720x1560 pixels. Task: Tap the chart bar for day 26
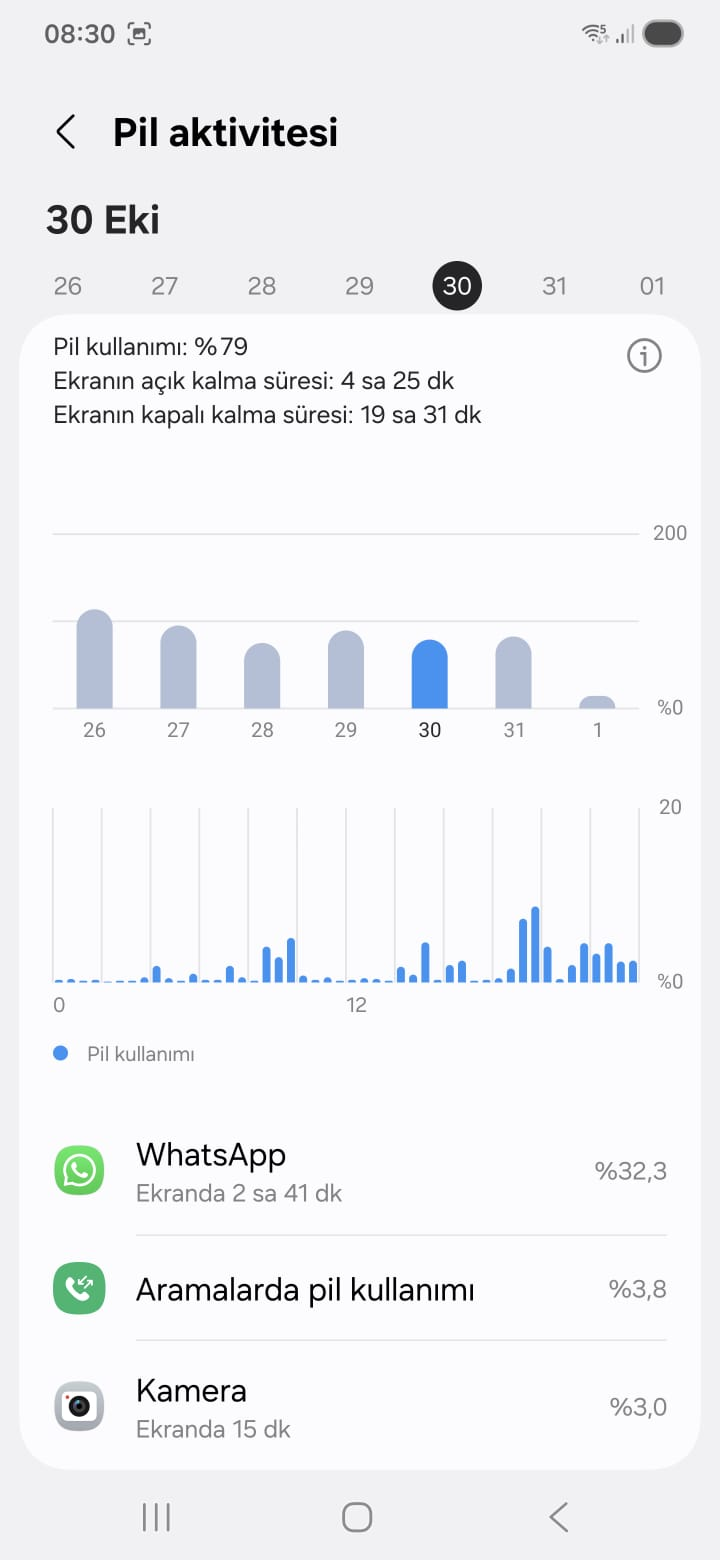point(94,659)
